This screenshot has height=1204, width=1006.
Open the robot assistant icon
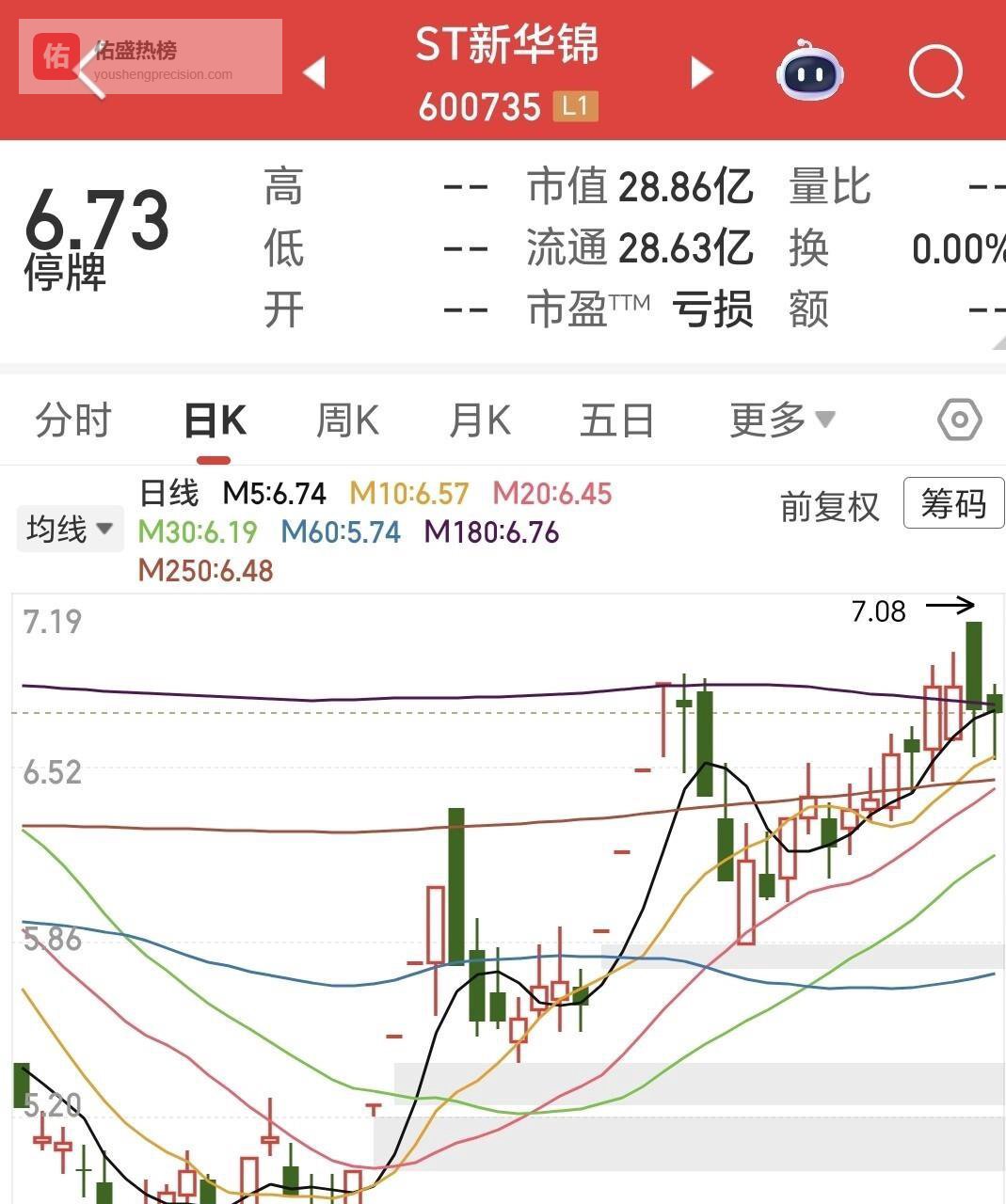pyautogui.click(x=809, y=71)
